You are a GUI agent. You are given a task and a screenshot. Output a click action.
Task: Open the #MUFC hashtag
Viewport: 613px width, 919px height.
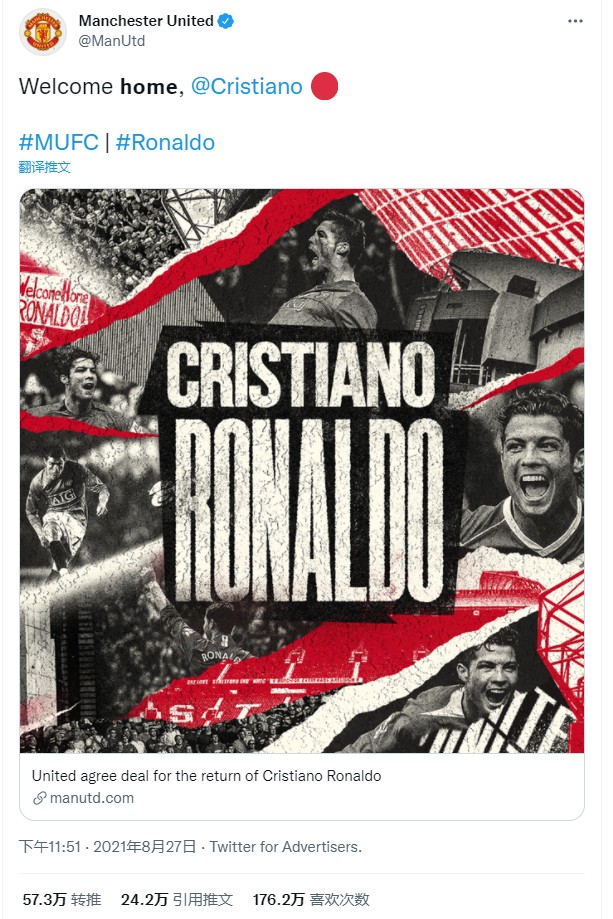pos(58,142)
